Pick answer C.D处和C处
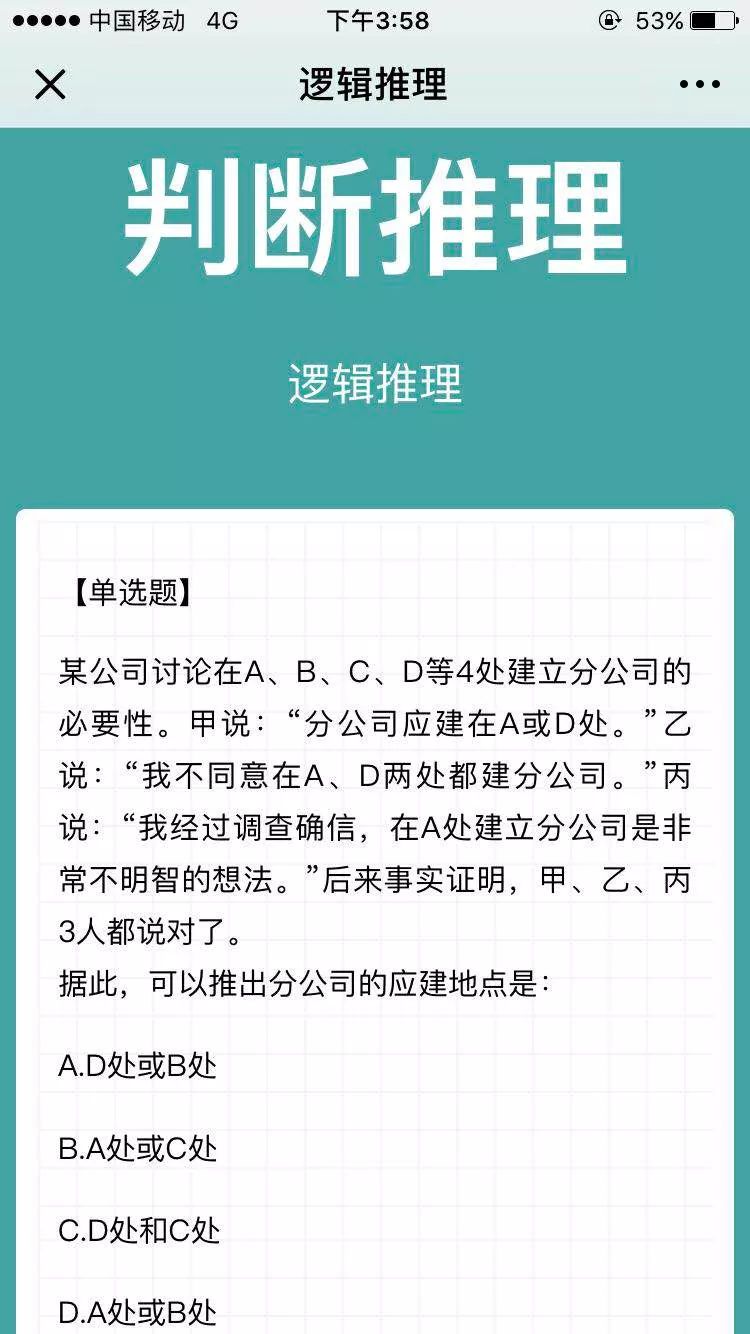The image size is (750, 1334). pyautogui.click(x=139, y=1230)
